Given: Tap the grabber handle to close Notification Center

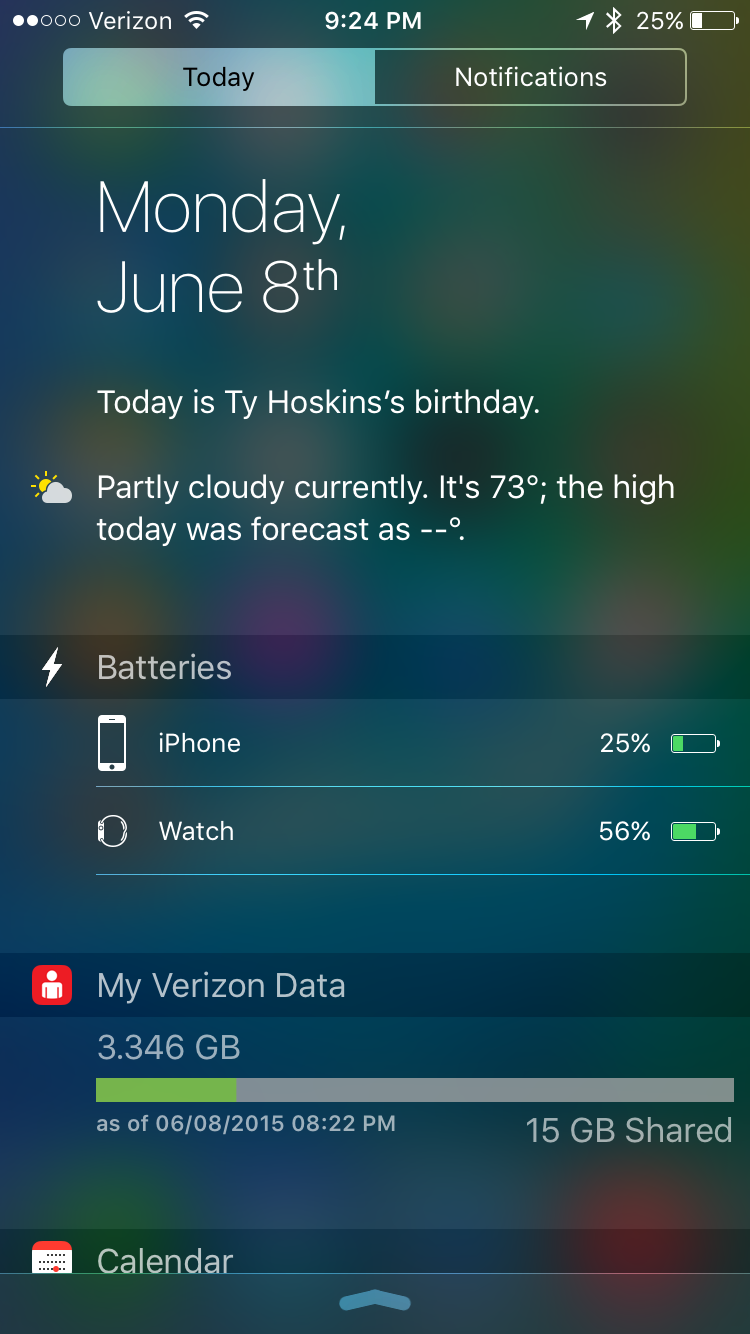Looking at the screenshot, I should click(375, 1300).
